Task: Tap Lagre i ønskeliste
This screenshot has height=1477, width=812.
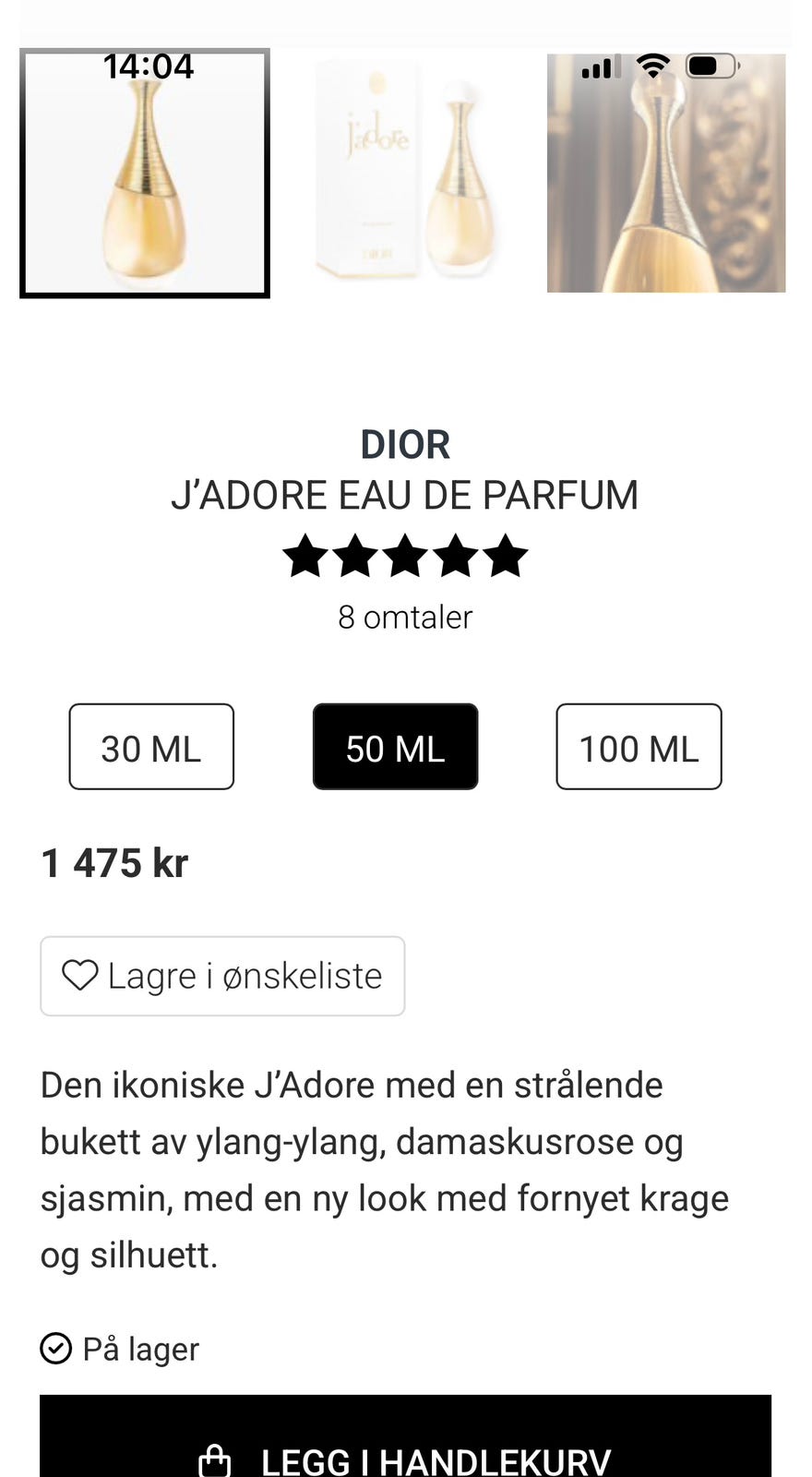Action: click(x=222, y=976)
